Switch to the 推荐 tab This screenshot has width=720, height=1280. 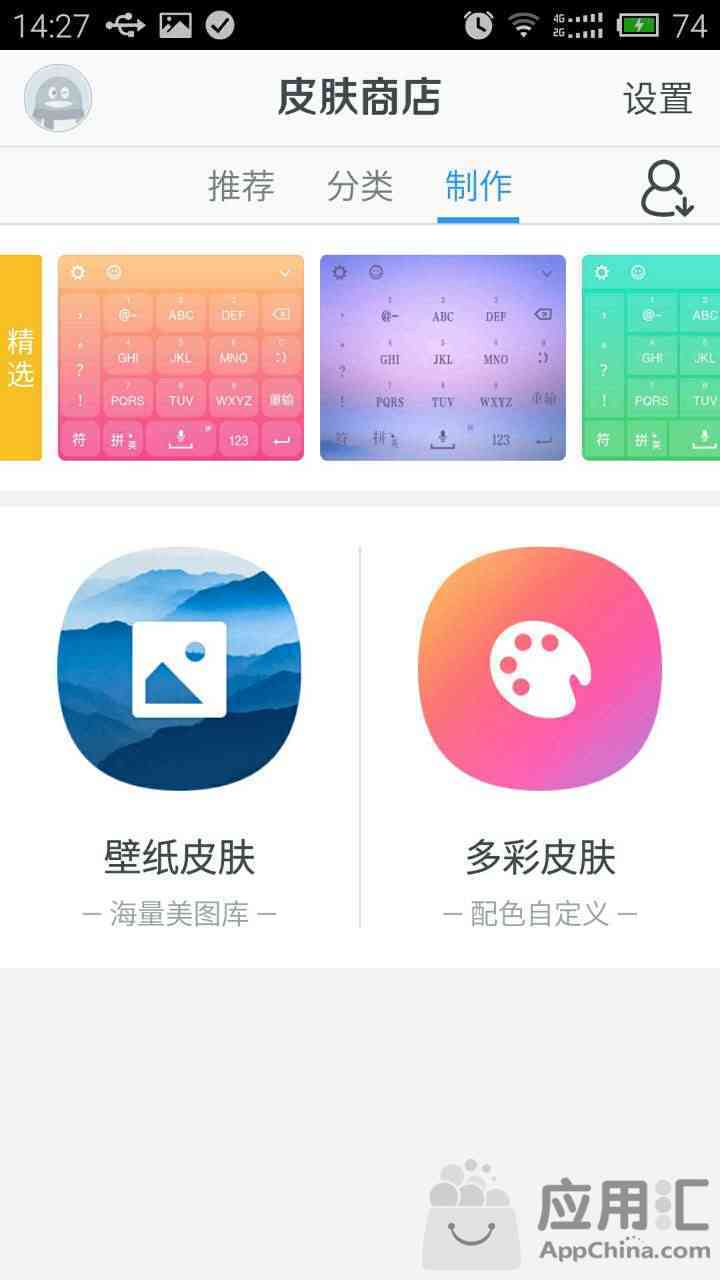click(241, 186)
